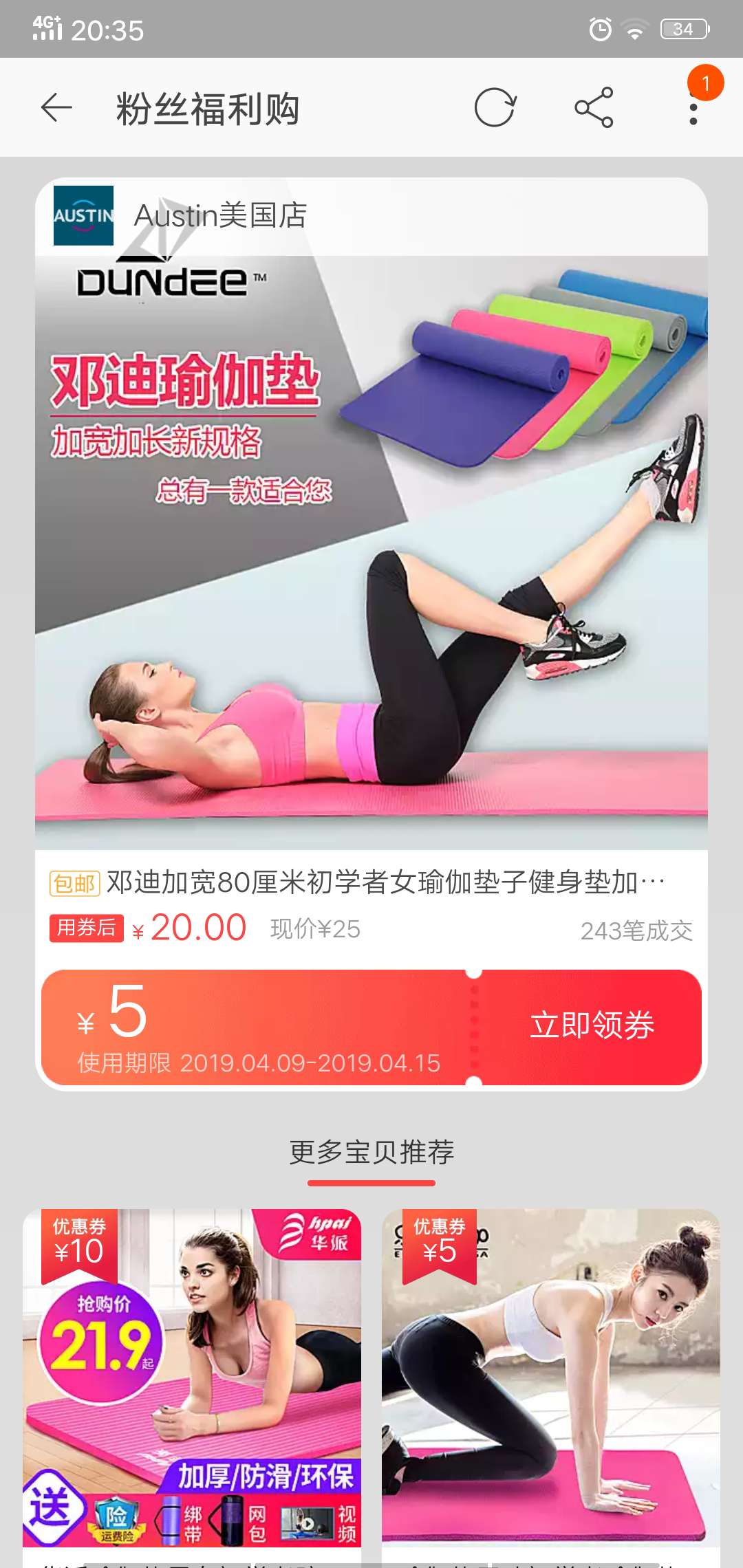Screen dimensions: 743x1568
Task: Refresh the page with the reload icon
Action: click(x=495, y=108)
